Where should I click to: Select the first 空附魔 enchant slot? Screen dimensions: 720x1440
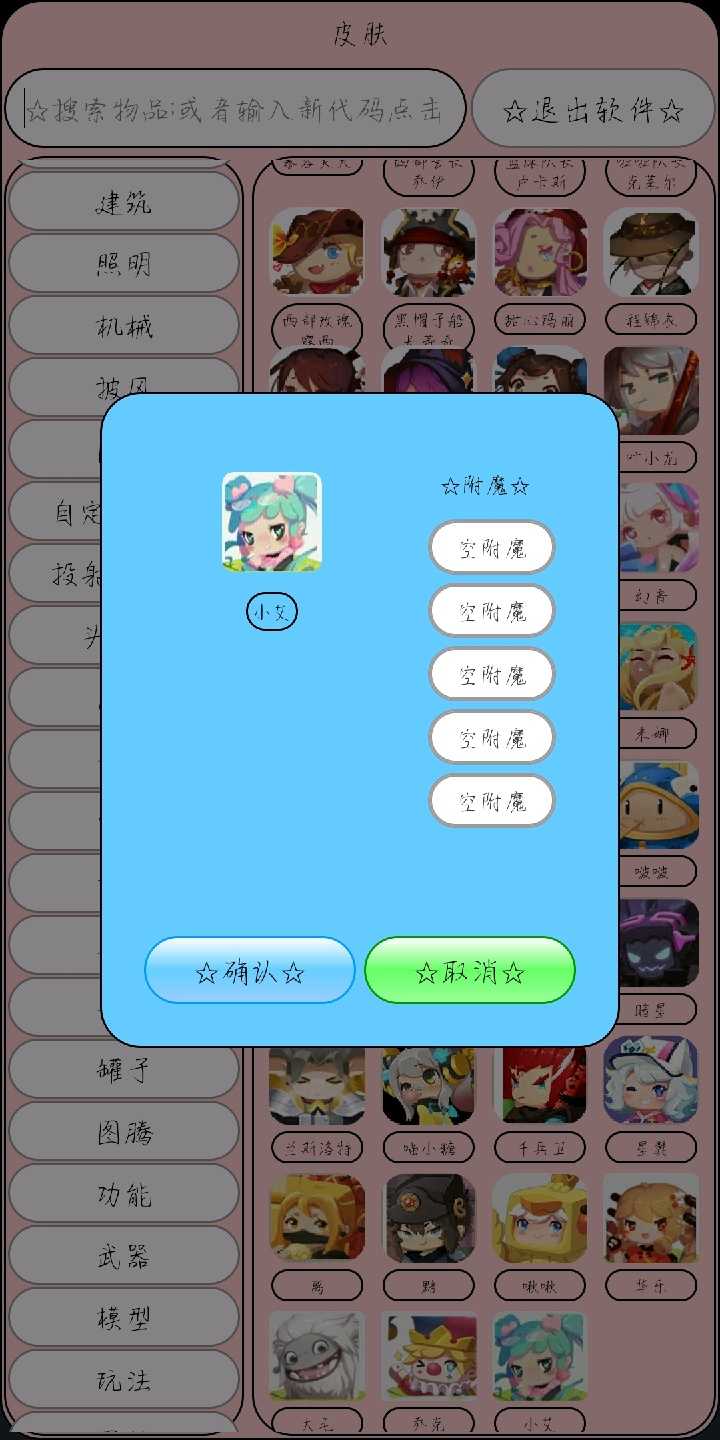pos(492,548)
